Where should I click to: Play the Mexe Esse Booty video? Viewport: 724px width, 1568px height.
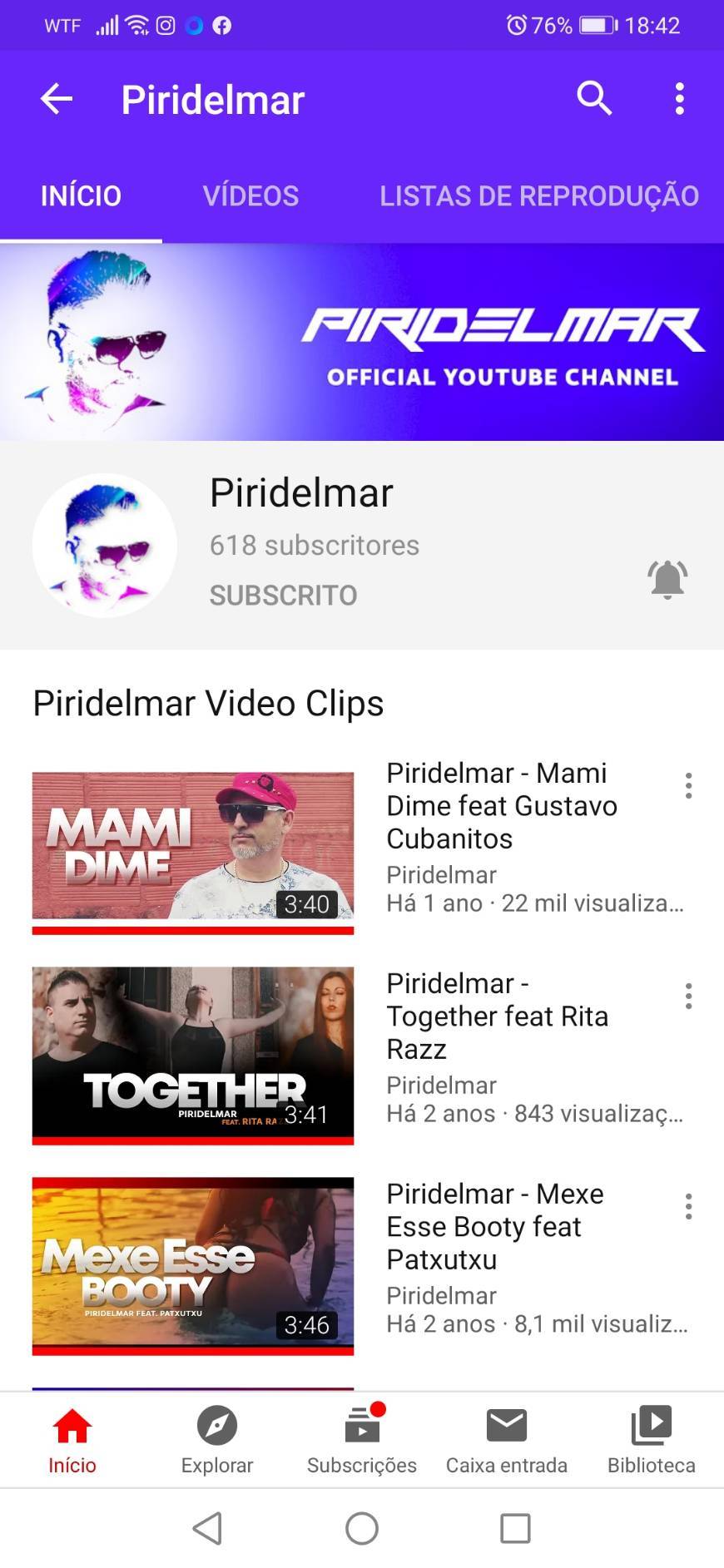tap(193, 1264)
